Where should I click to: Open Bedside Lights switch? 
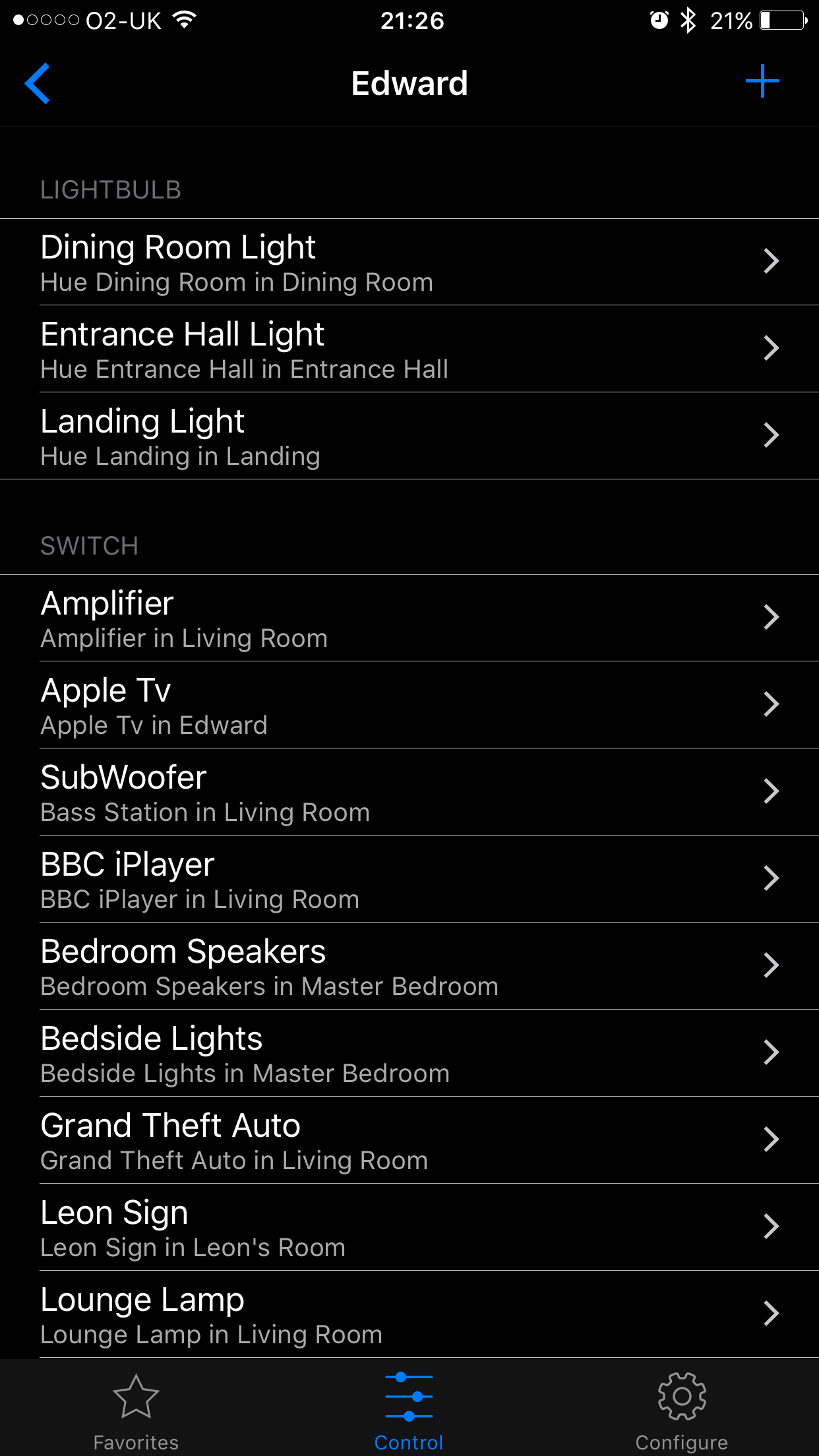(409, 1053)
